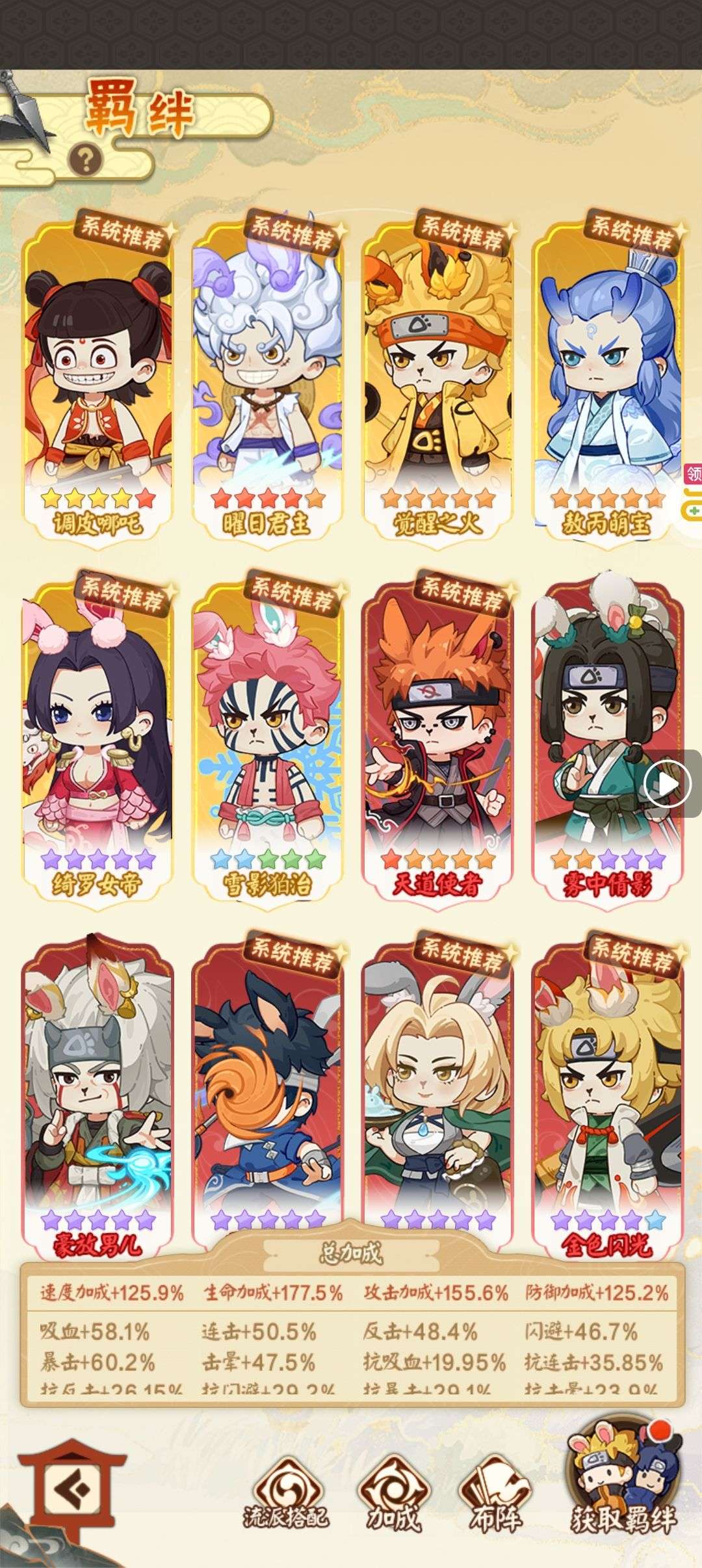Image resolution: width=702 pixels, height=1568 pixels.
Task: Open the question mark help icon
Action: [85, 158]
